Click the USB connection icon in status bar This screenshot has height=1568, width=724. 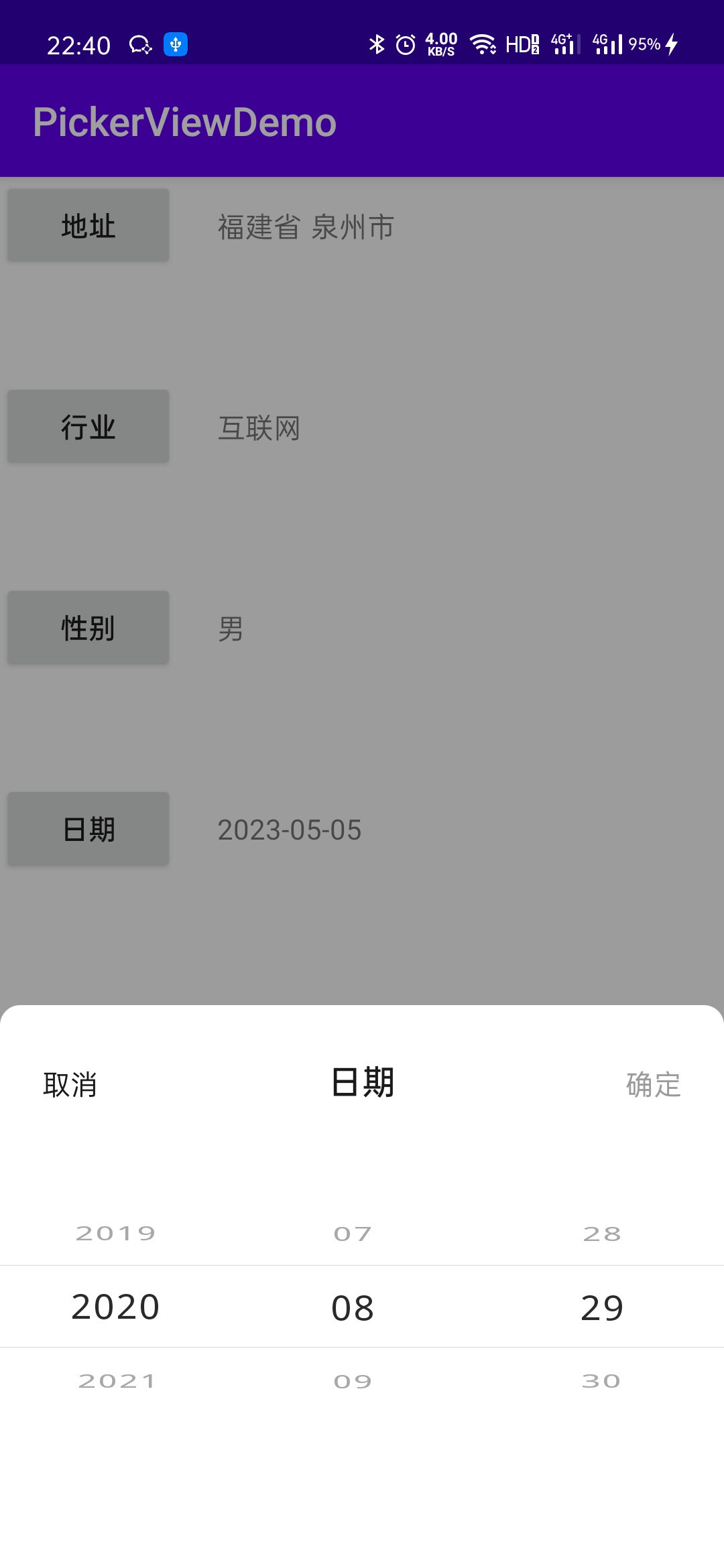tap(176, 44)
